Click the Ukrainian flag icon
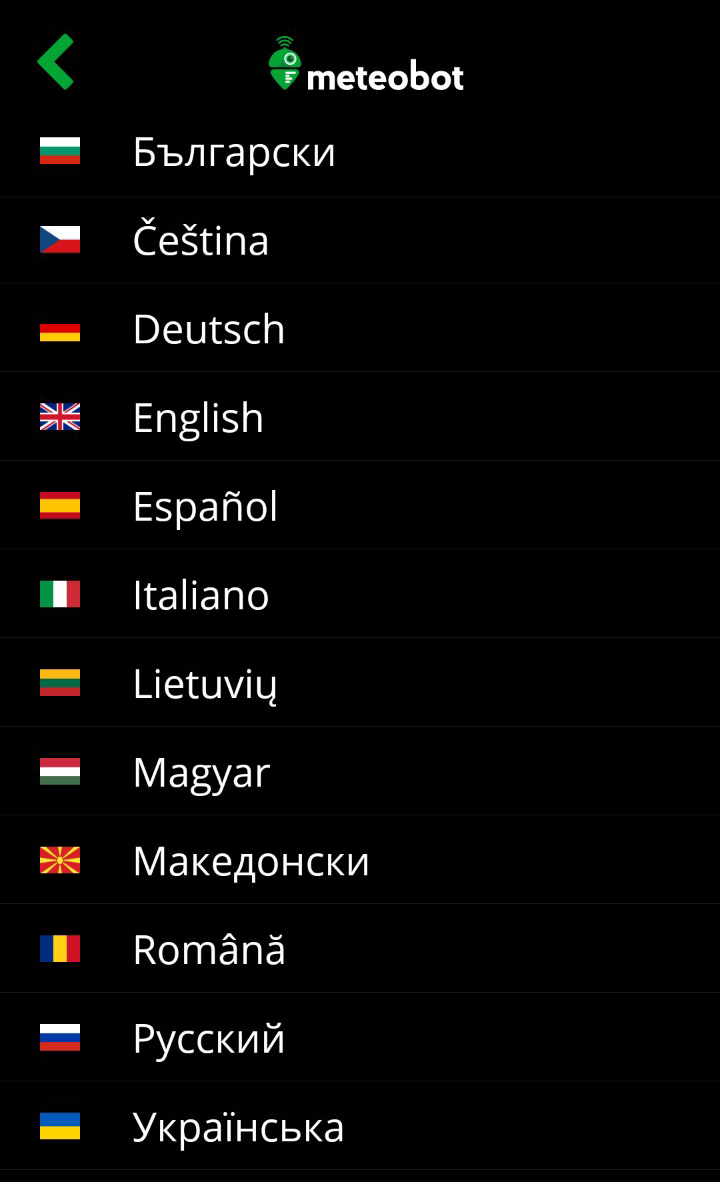 point(59,1125)
